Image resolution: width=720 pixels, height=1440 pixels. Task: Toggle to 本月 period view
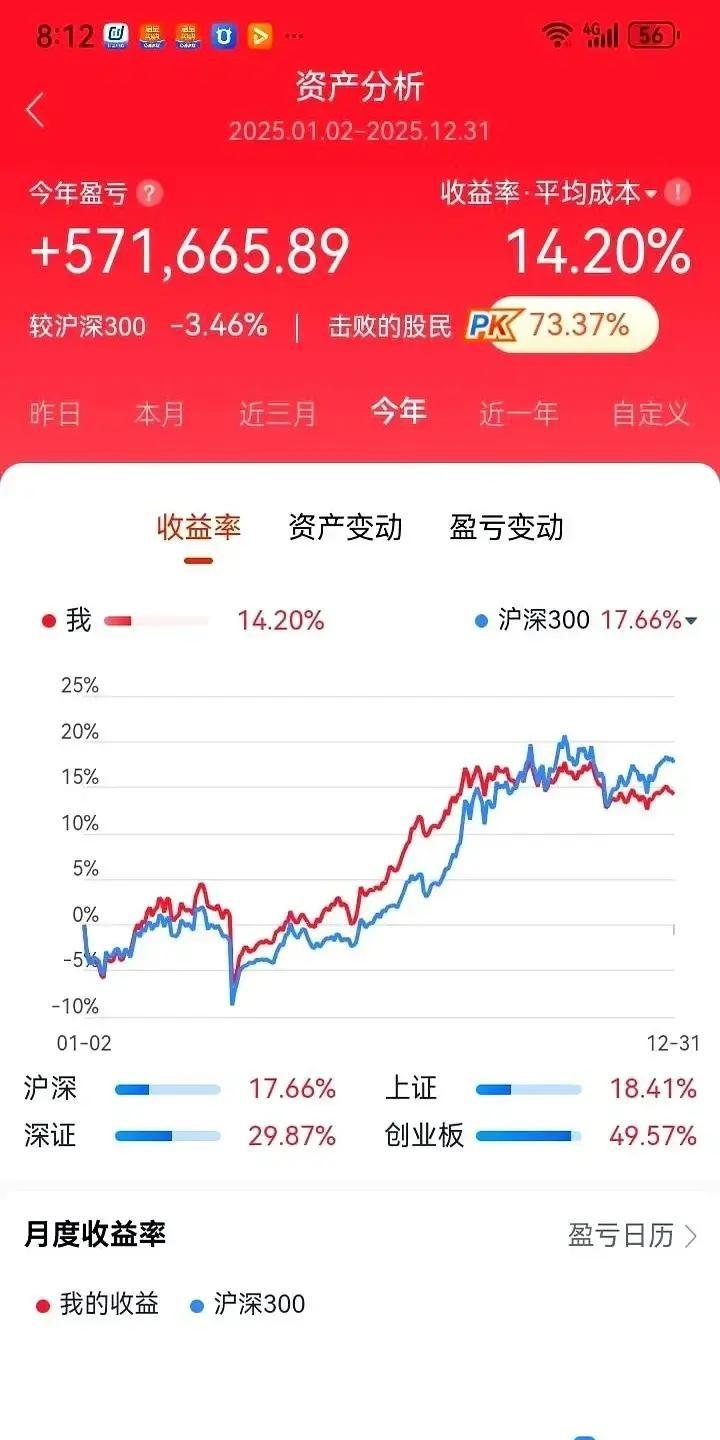[162, 411]
